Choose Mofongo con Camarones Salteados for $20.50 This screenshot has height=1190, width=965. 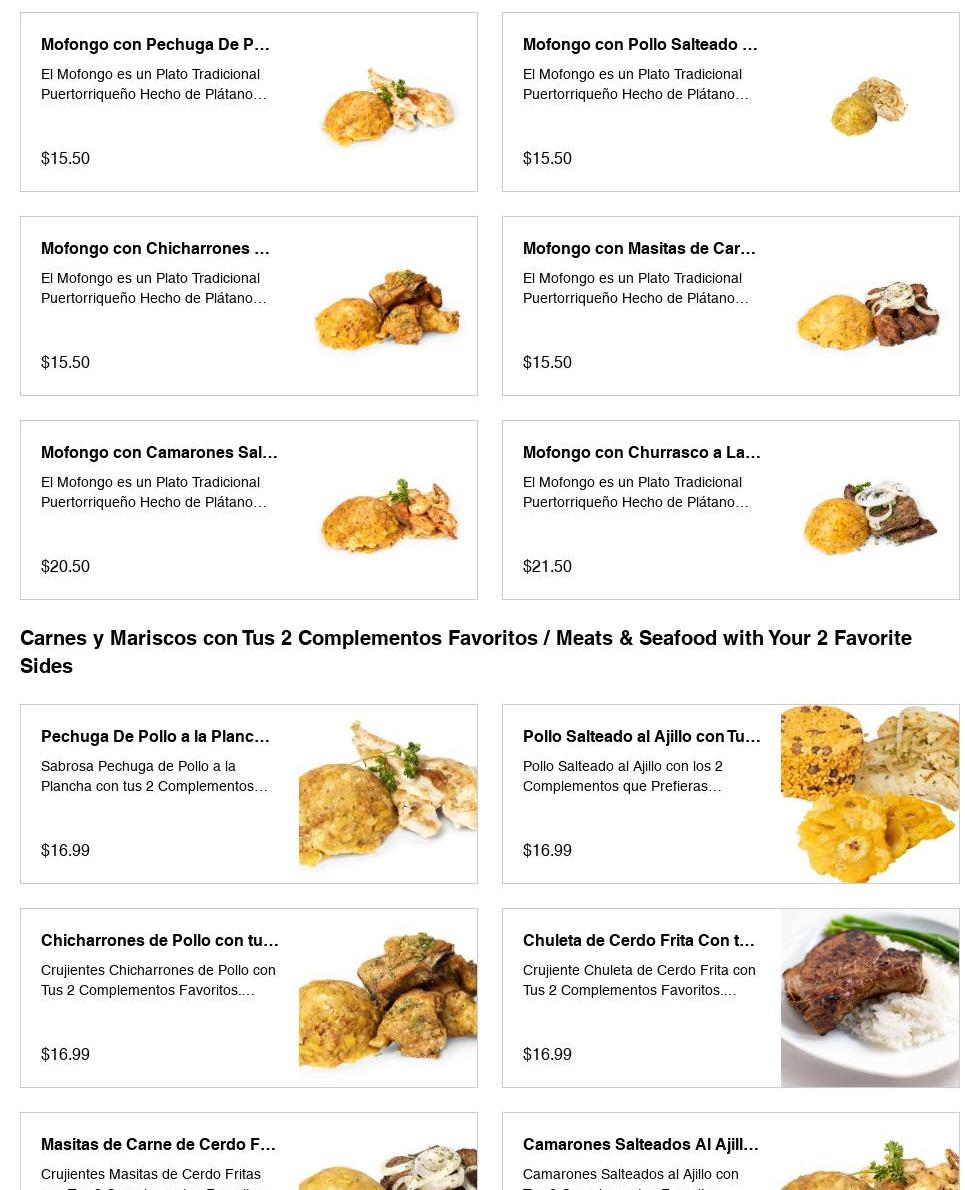[x=248, y=510]
